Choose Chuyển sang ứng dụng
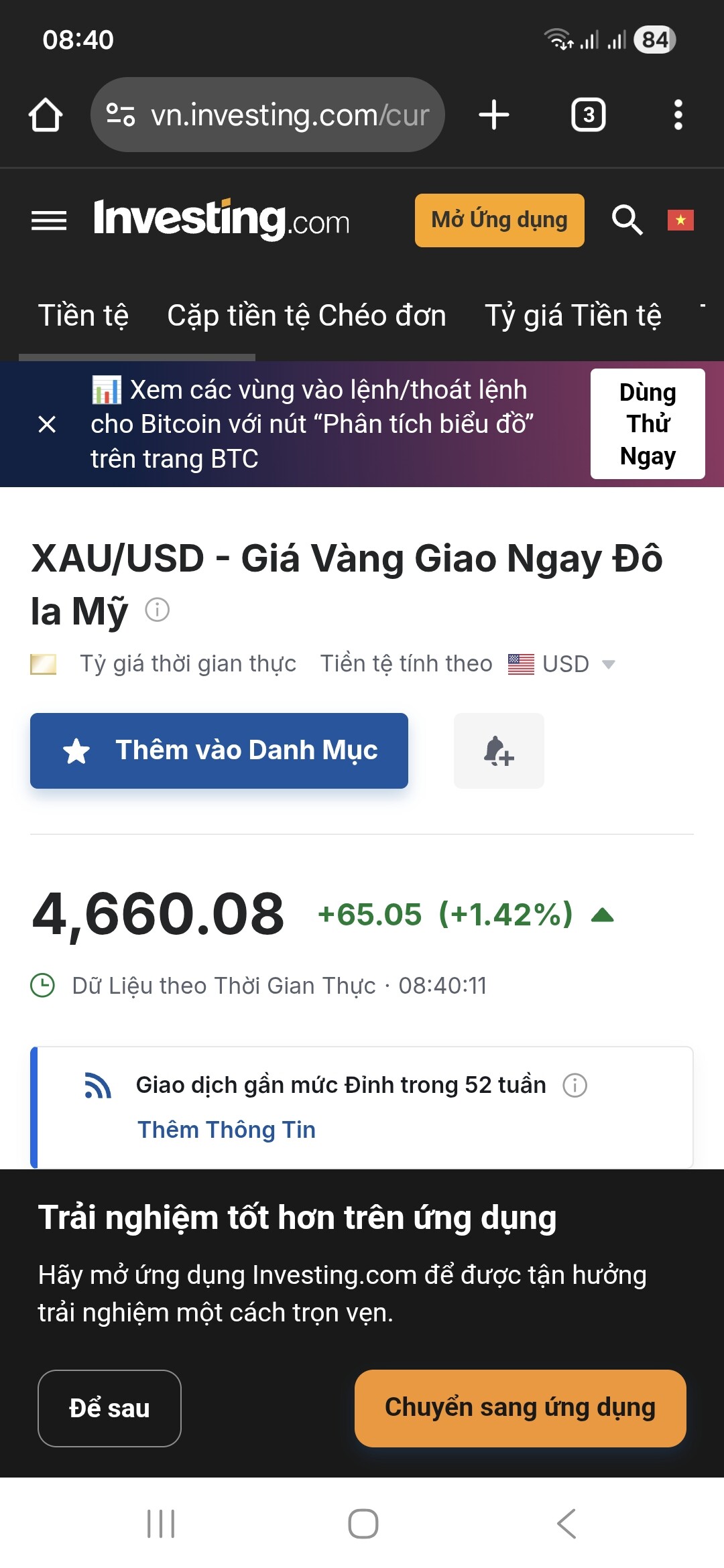This screenshot has width=724, height=1568. (x=520, y=1409)
